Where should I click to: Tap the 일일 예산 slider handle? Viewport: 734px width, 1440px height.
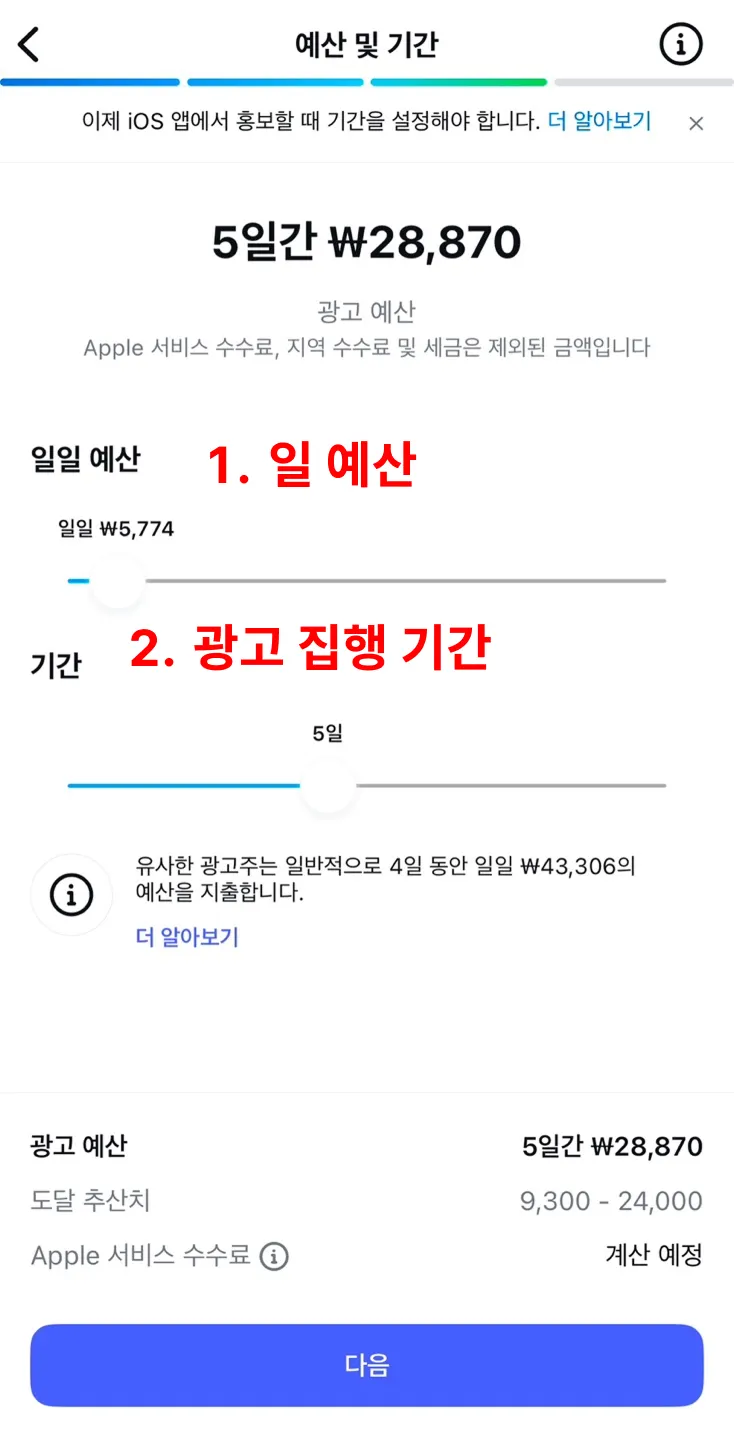pyautogui.click(x=118, y=581)
